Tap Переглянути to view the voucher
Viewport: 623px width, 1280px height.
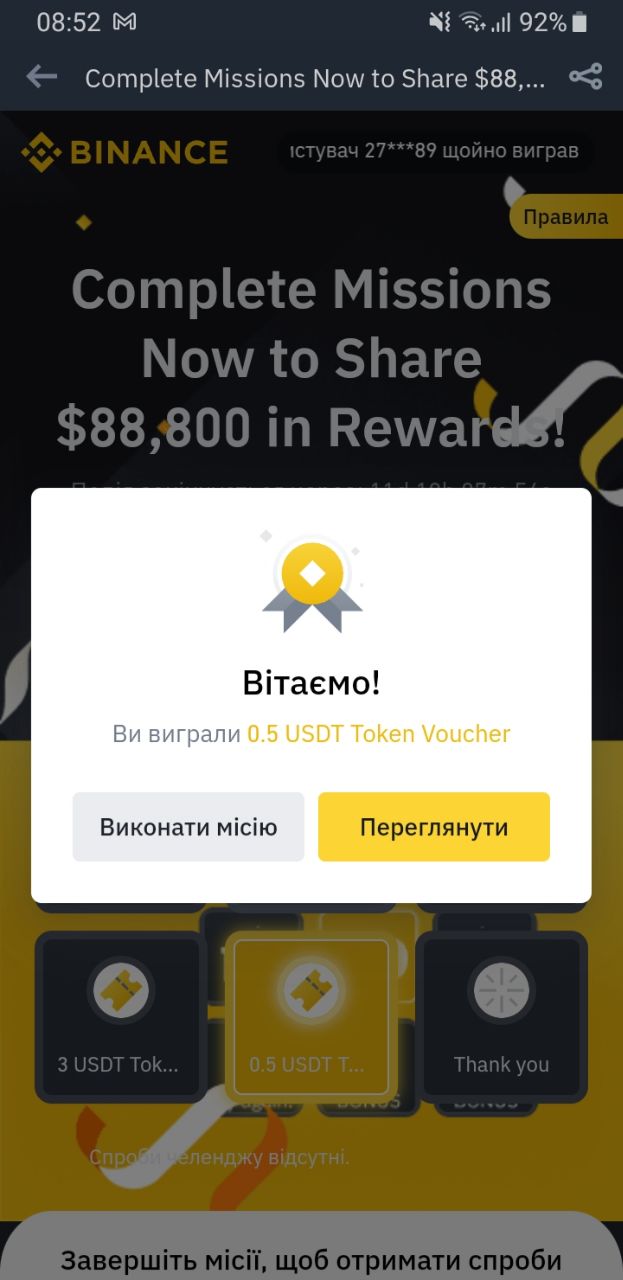point(434,827)
